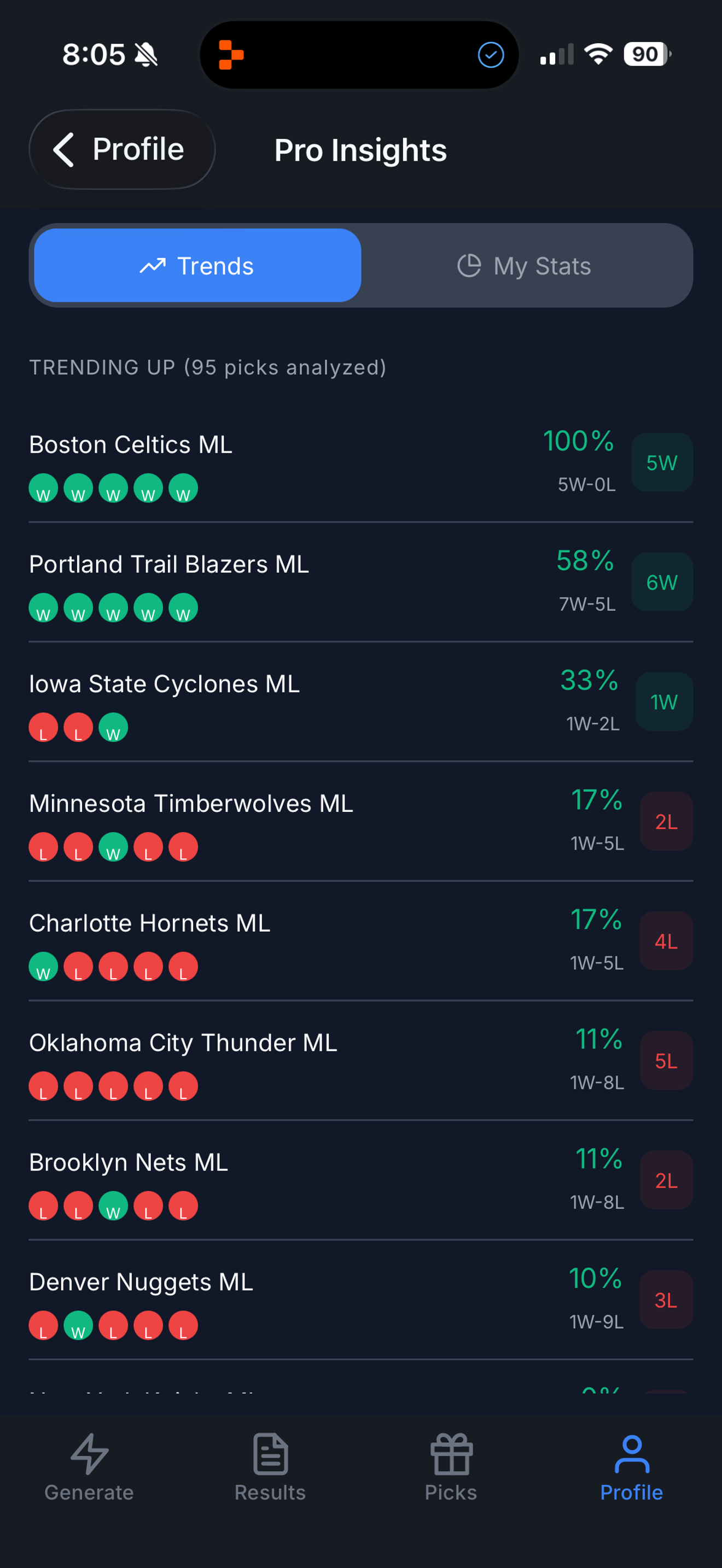Open the Results tab
This screenshot has height=1568, width=722.
click(270, 1467)
